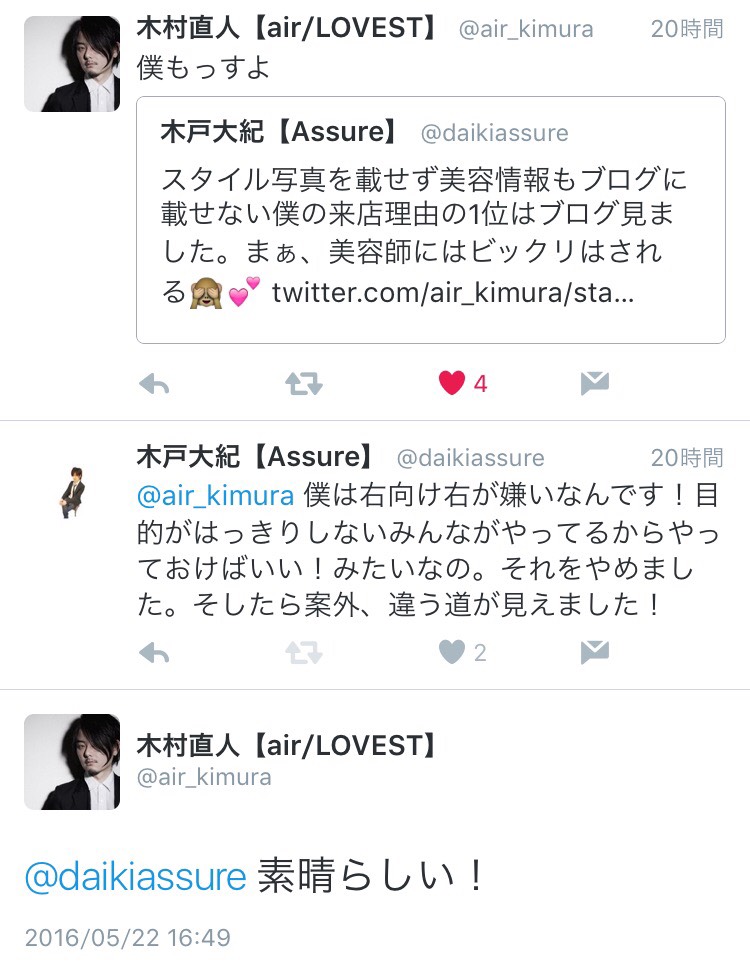
Task: Open 木村直人's avatar on the top tweet
Action: click(x=72, y=64)
